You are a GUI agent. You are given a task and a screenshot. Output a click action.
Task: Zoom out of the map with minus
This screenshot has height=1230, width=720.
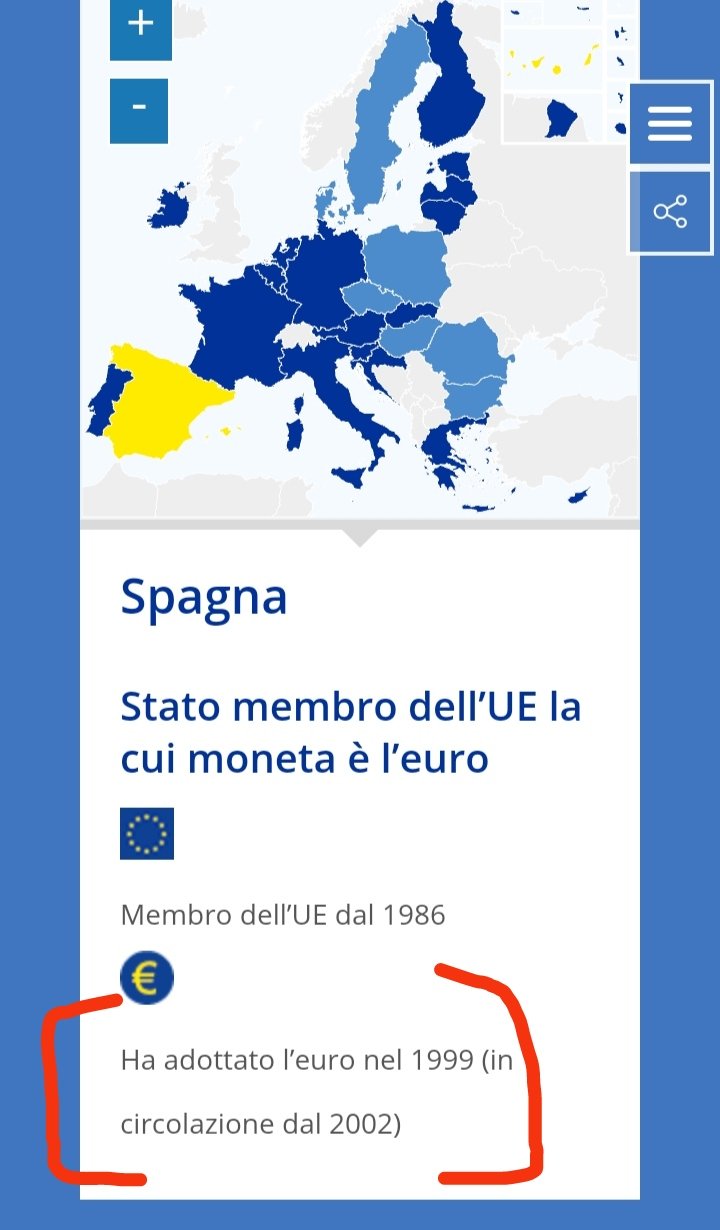pos(139,110)
